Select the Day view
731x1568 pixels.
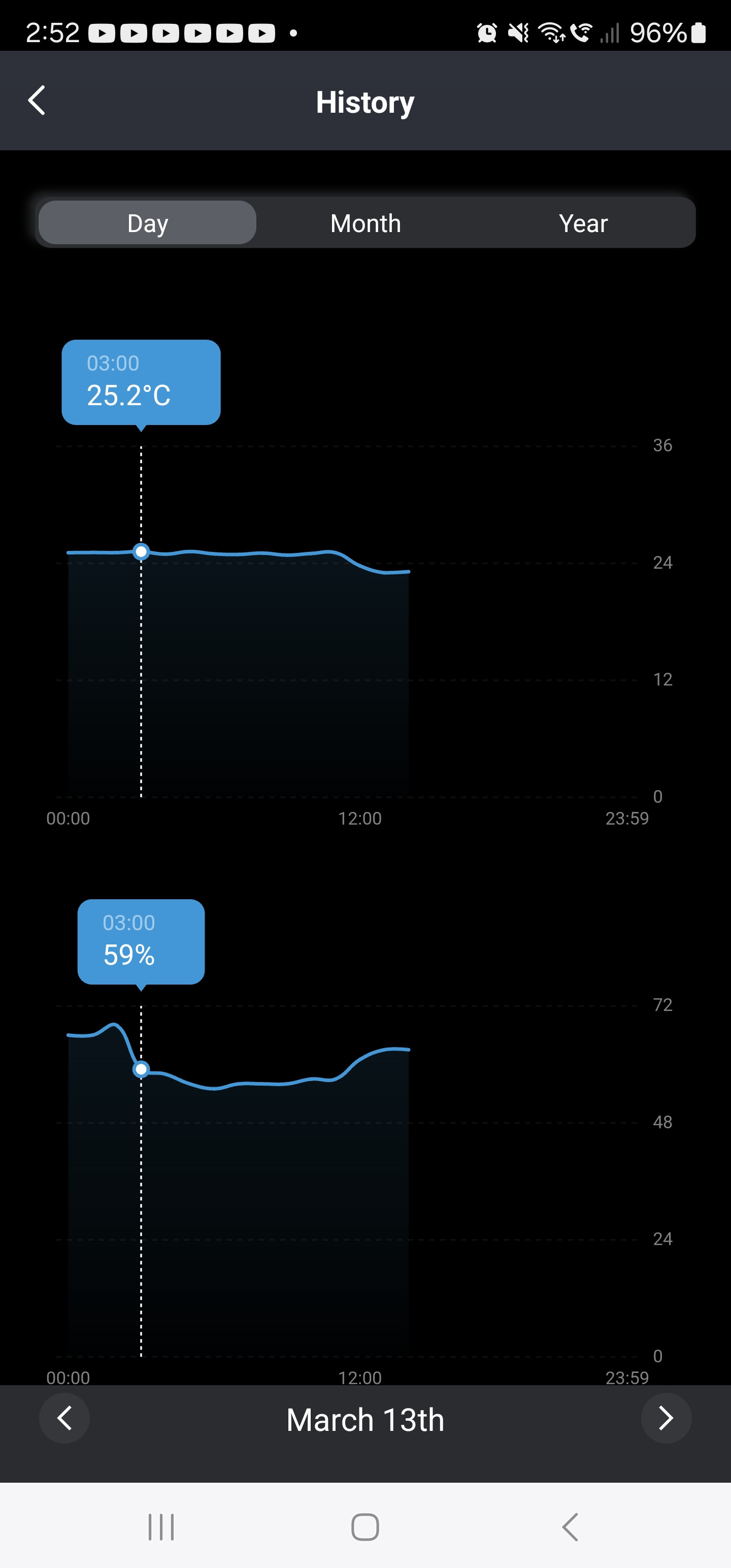pos(147,223)
